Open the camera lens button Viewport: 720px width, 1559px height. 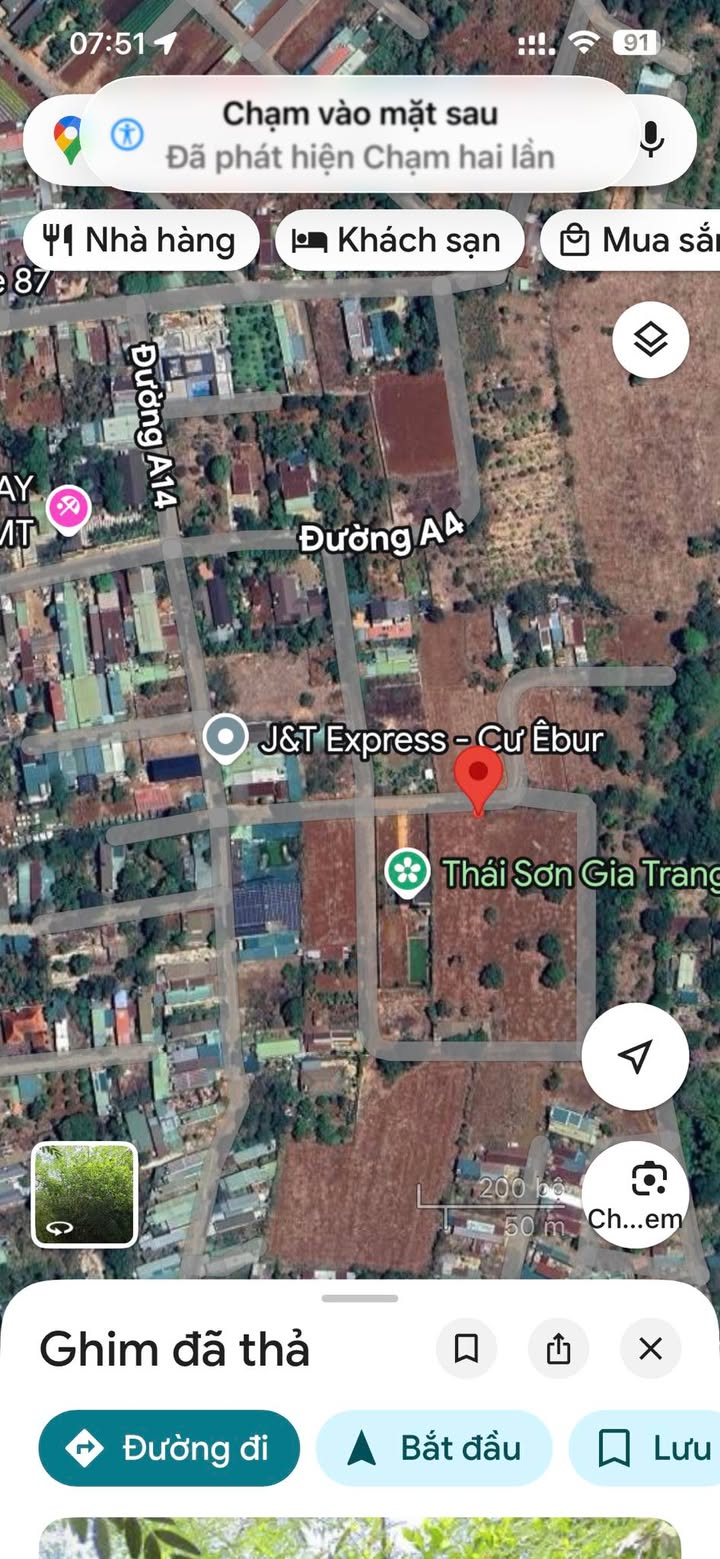(635, 1193)
